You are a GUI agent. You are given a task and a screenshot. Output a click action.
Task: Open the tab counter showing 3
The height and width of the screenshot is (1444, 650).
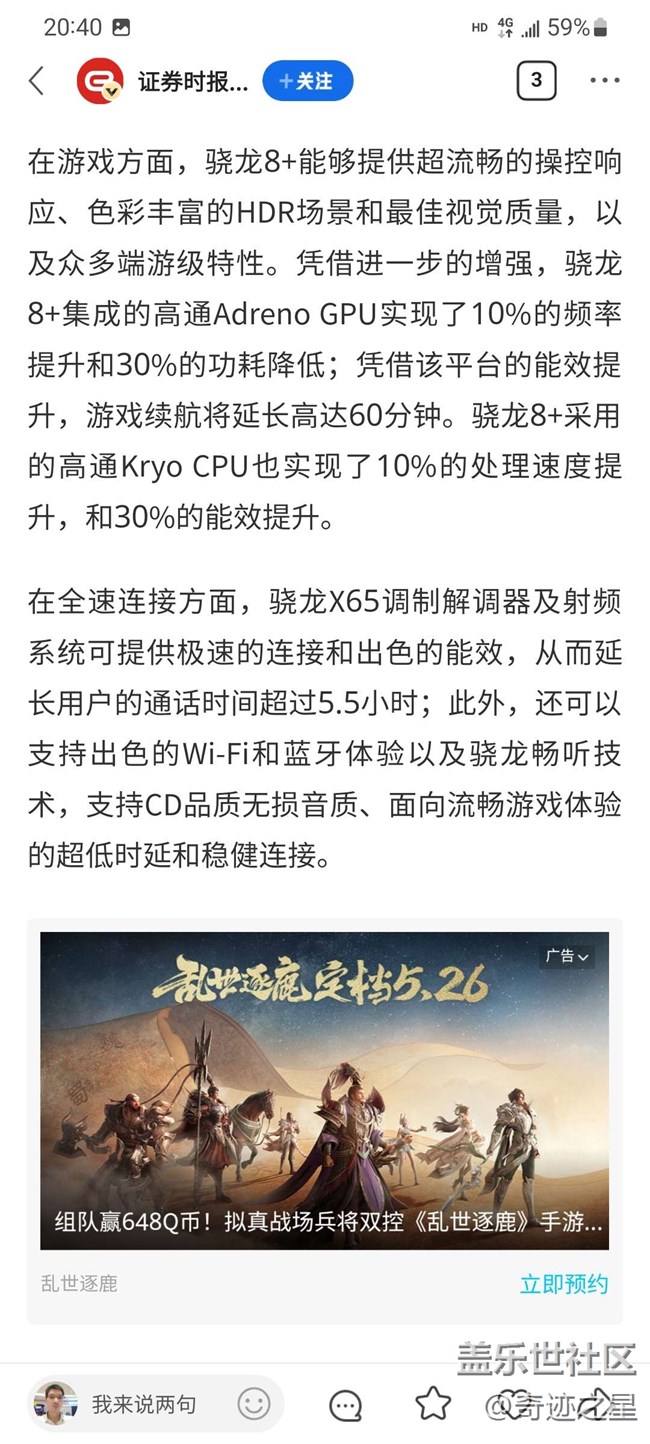(x=536, y=81)
